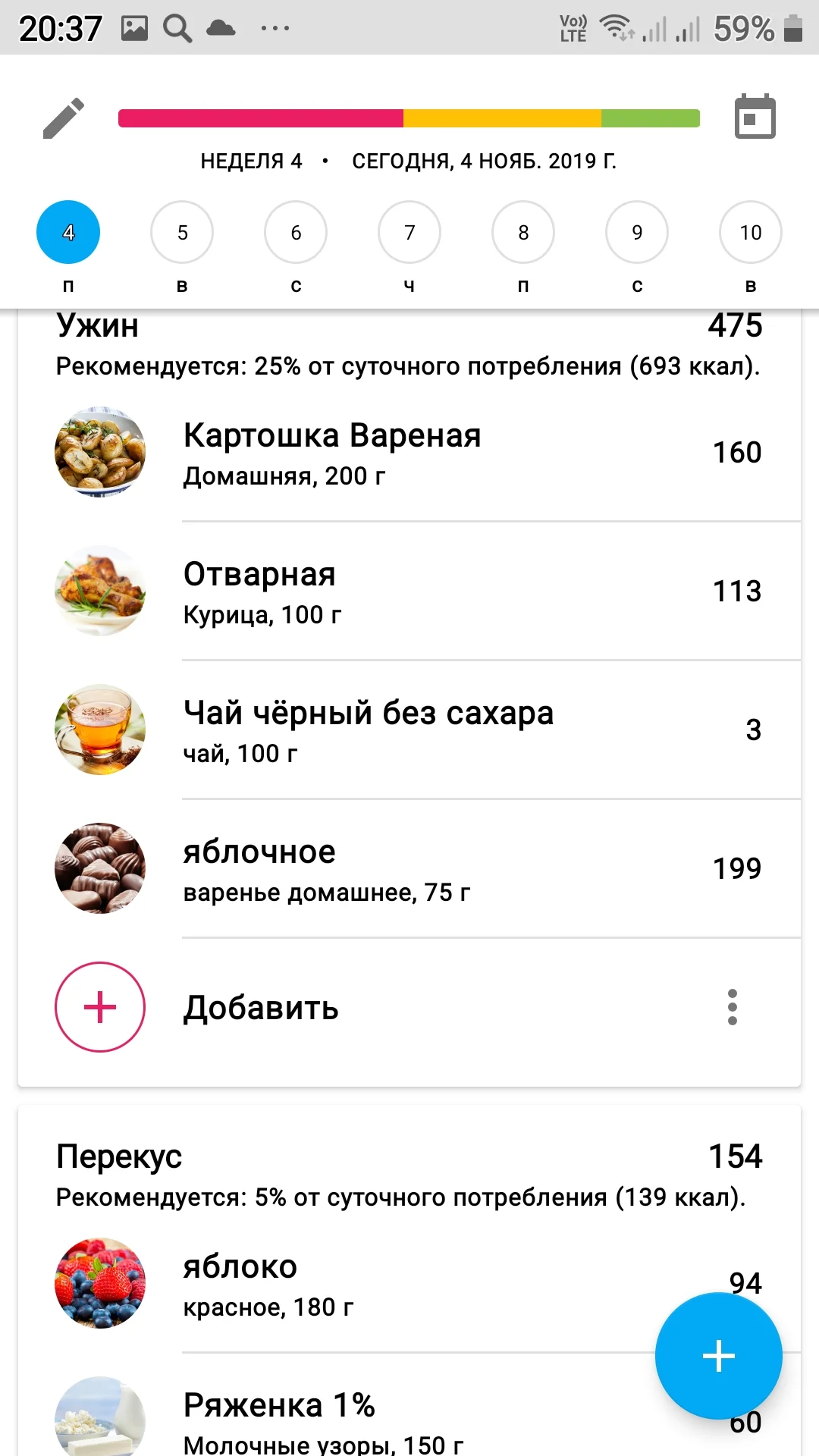Select day 10 in the week strip
Viewport: 819px width, 1456px height.
[x=750, y=233]
